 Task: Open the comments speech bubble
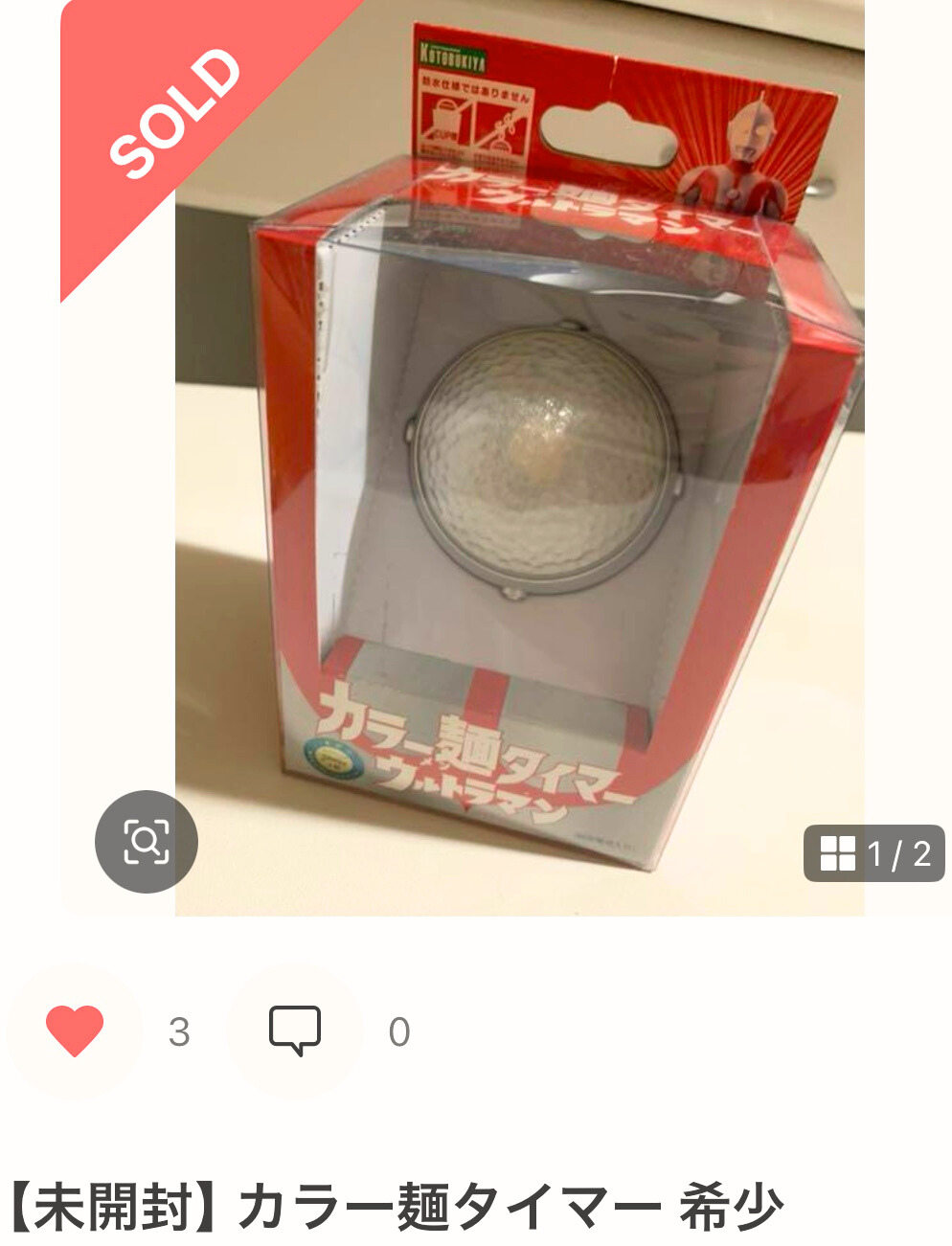[294, 1031]
